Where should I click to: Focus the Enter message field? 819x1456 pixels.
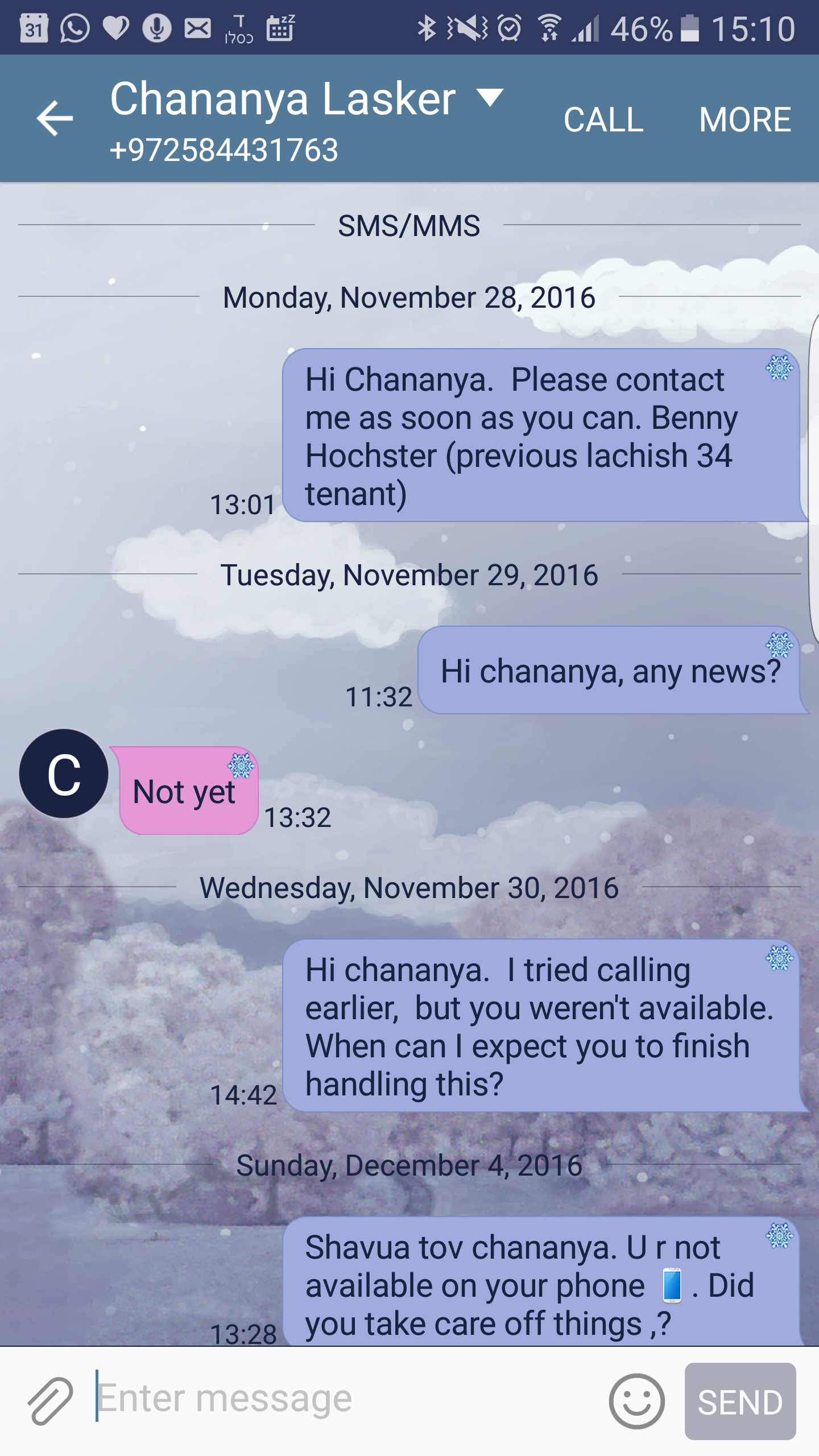point(341,1399)
